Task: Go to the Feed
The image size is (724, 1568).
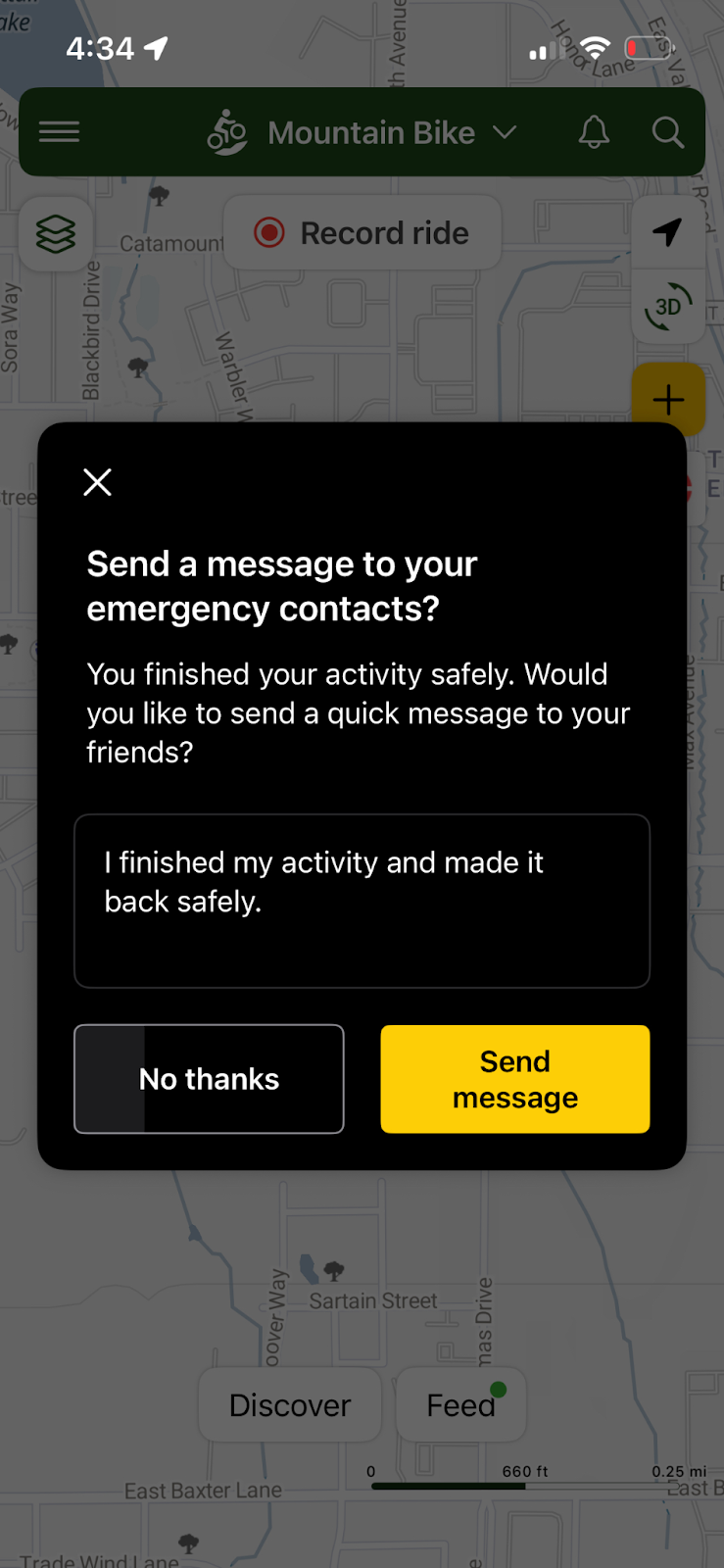Action: 460,1405
